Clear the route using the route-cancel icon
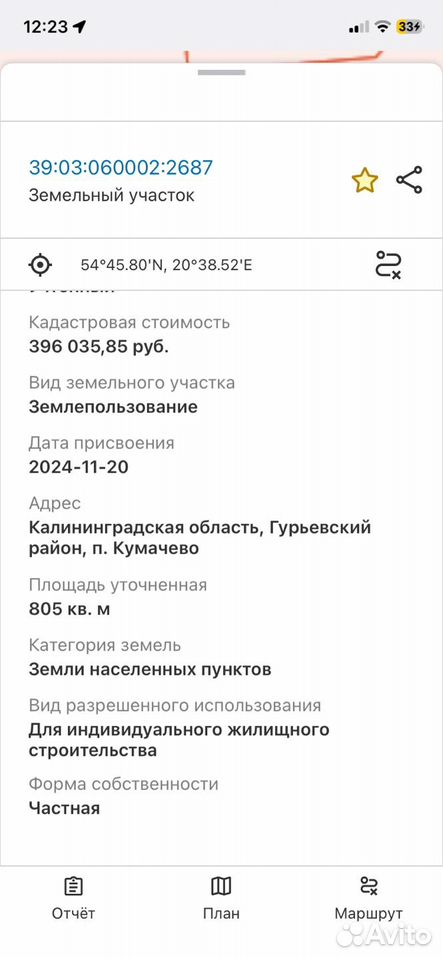Viewport: 443px width, 960px height. point(388,265)
